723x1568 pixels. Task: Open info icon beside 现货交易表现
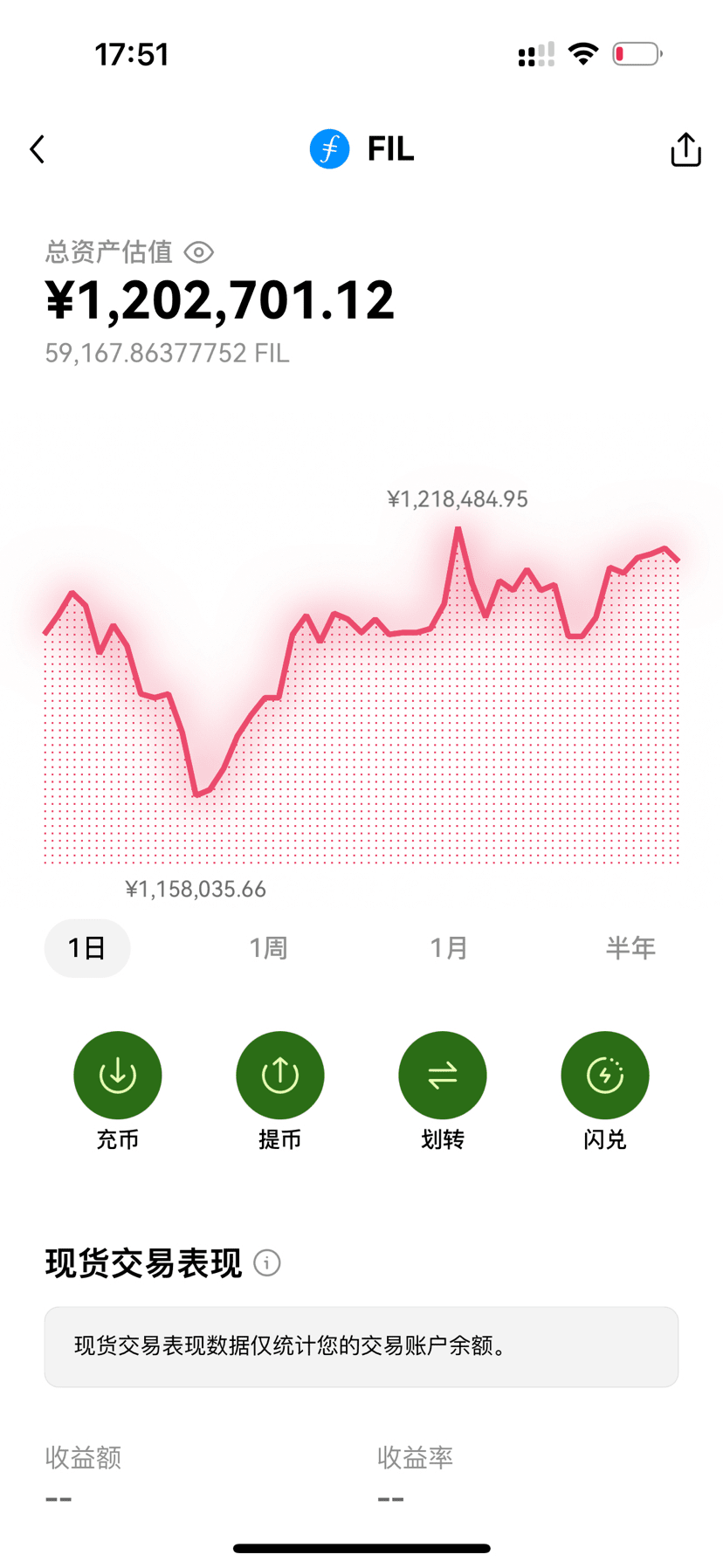pos(267,1262)
